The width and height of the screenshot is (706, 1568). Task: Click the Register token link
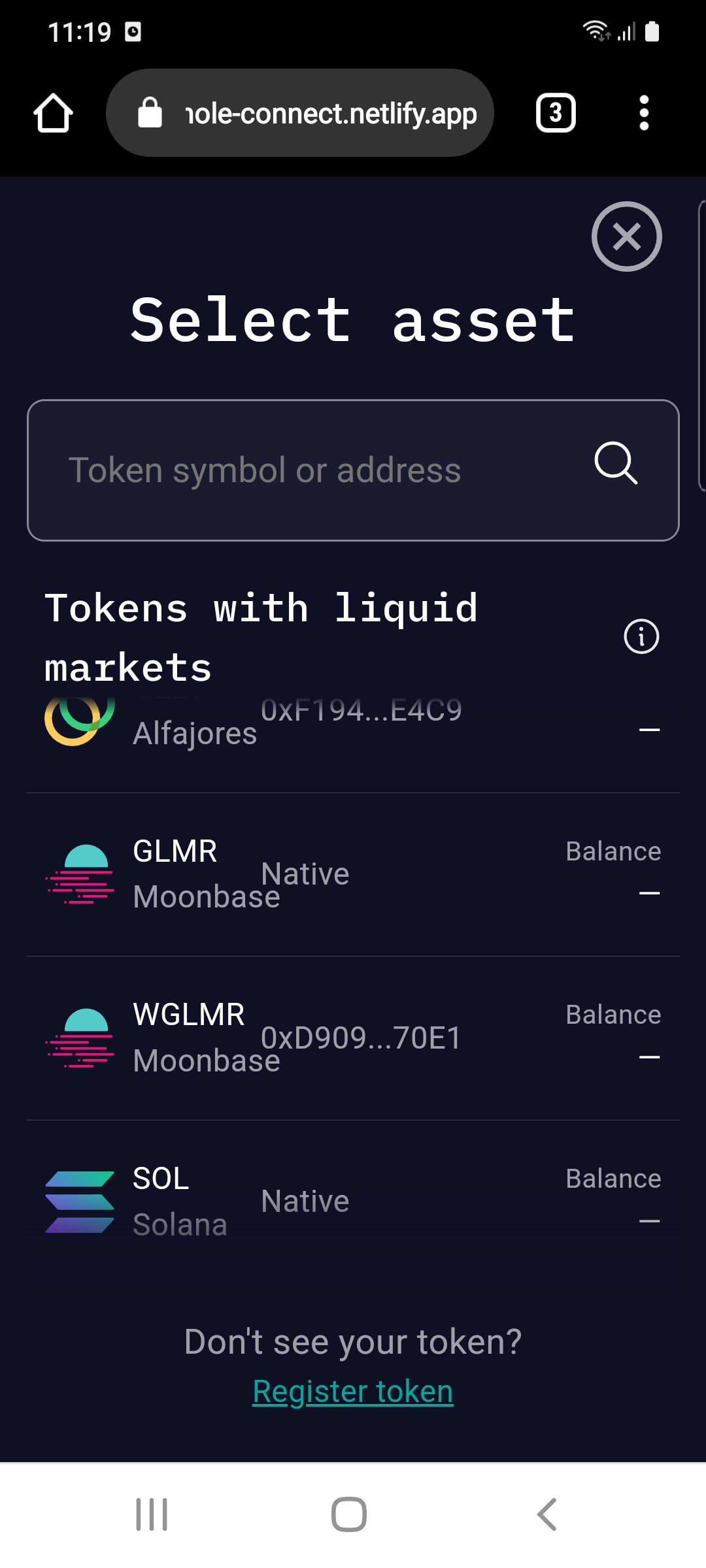352,1390
